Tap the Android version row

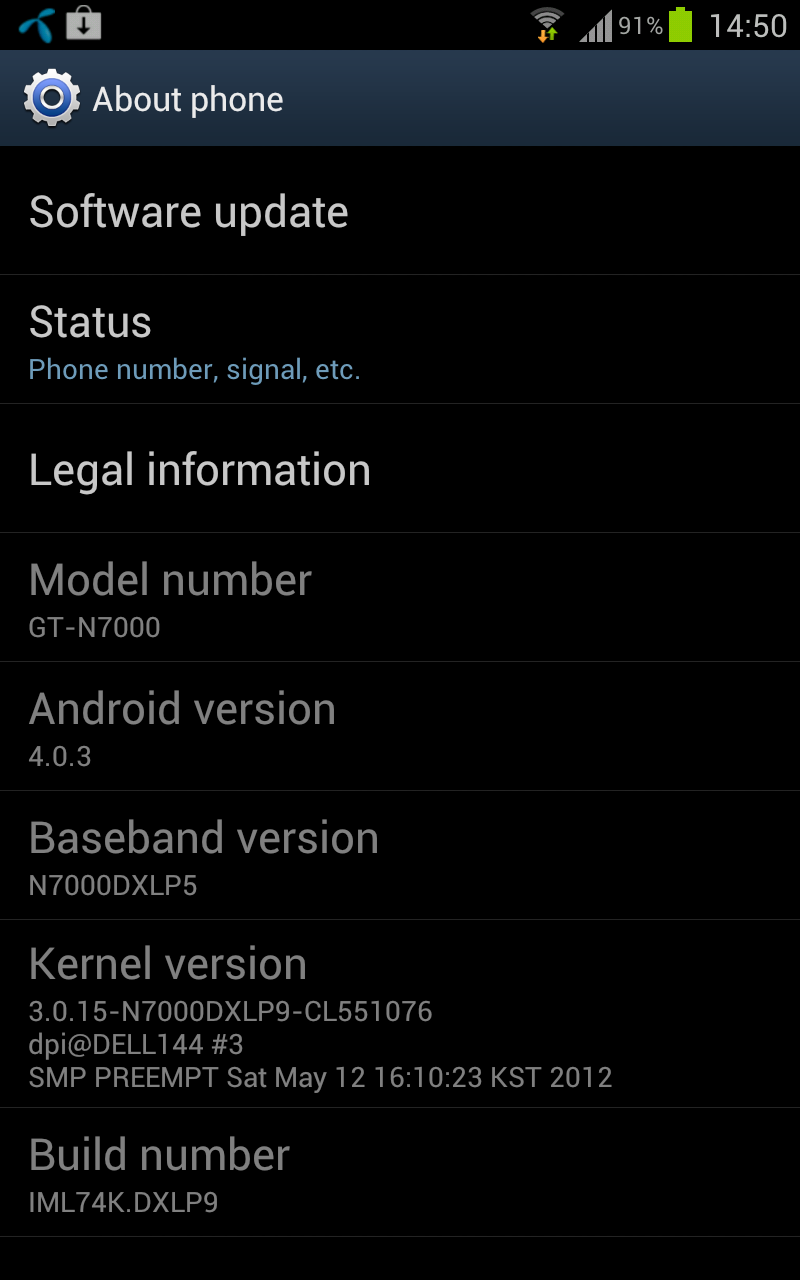pos(400,727)
